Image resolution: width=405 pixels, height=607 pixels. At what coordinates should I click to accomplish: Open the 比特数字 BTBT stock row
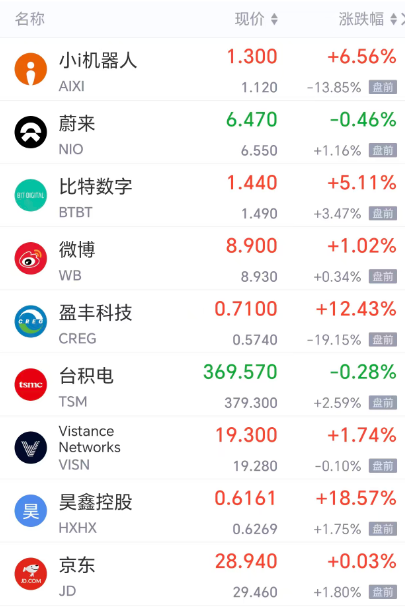click(202, 196)
